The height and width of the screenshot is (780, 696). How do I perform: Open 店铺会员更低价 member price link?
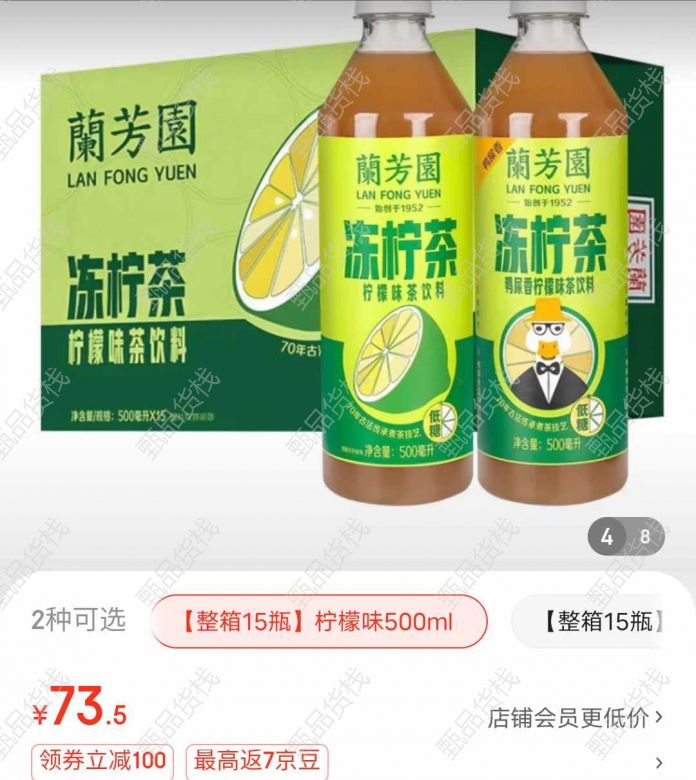[574, 717]
